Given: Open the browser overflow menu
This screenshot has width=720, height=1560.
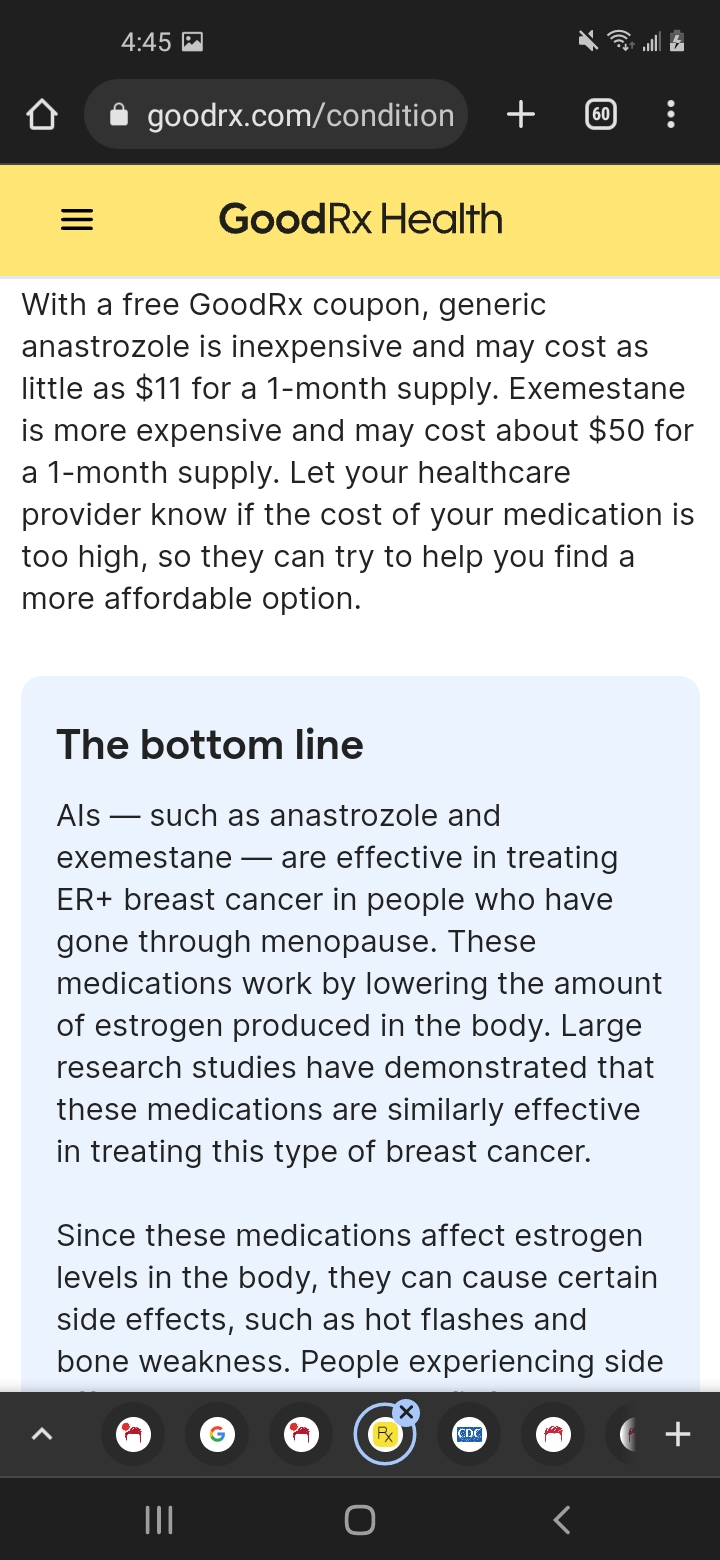Looking at the screenshot, I should 670,115.
